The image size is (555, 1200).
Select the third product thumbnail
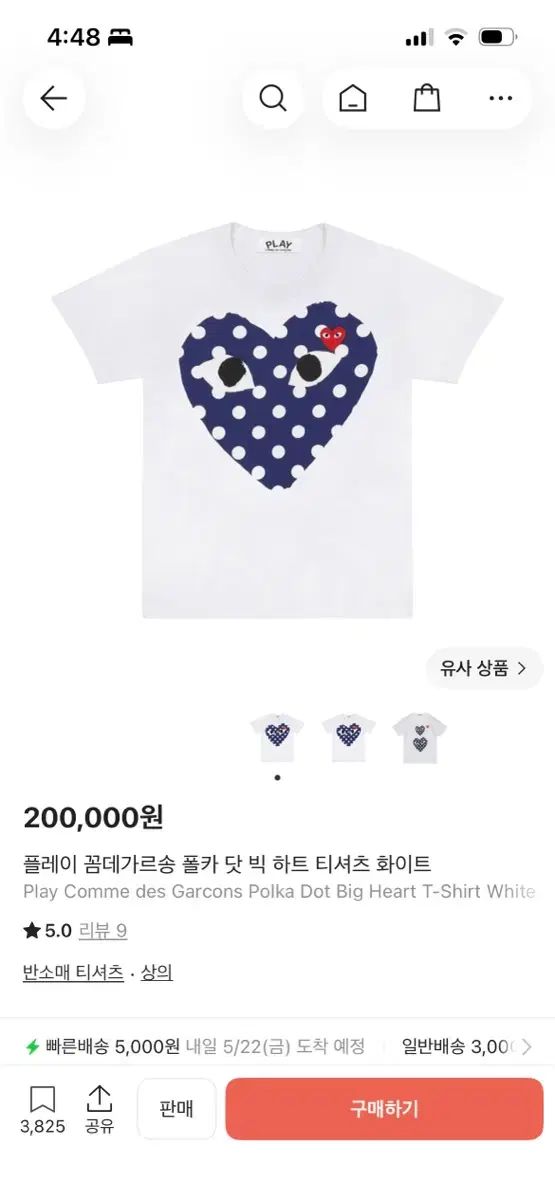tap(420, 738)
